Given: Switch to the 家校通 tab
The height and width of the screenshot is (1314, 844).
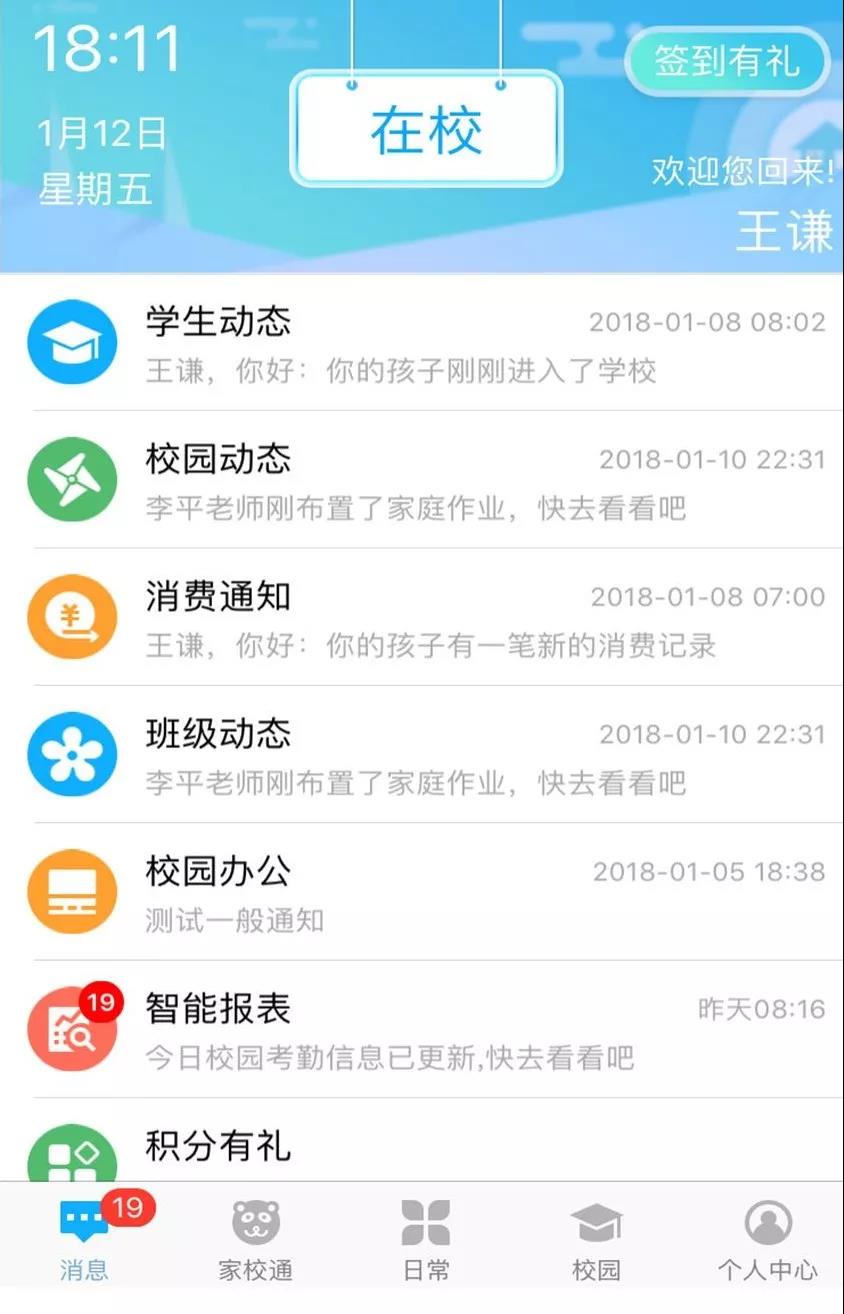Looking at the screenshot, I should pyautogui.click(x=256, y=1240).
